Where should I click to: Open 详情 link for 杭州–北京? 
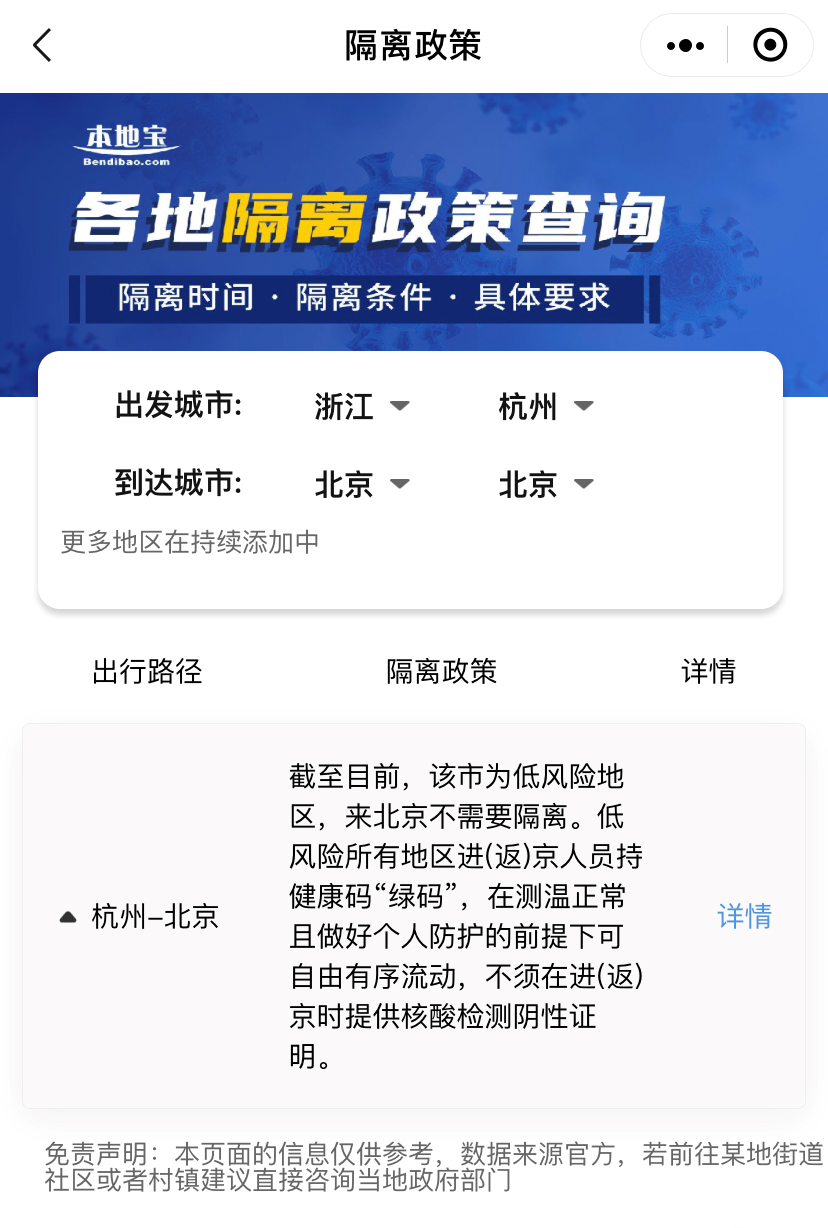(744, 916)
